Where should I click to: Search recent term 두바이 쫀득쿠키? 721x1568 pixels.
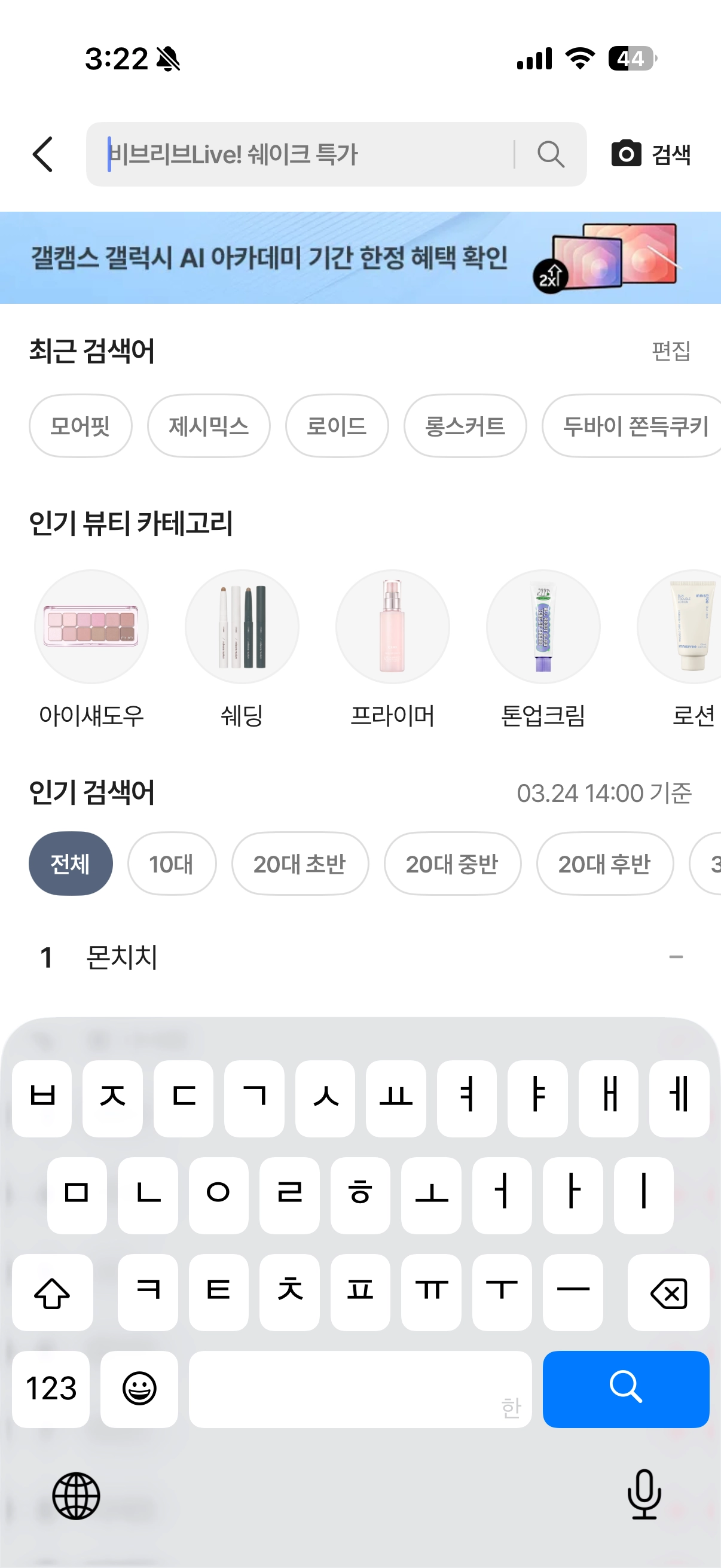pyautogui.click(x=633, y=426)
